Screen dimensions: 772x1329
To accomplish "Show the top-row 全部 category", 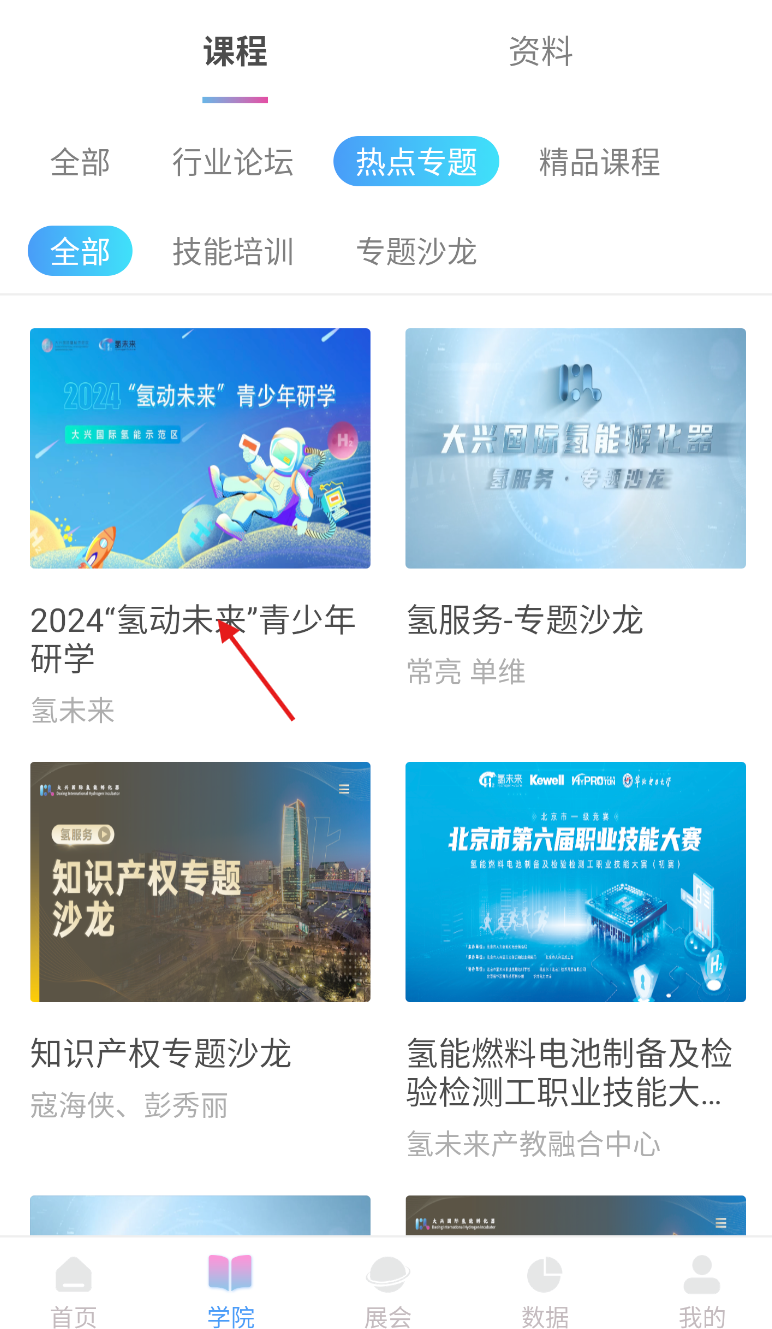I will coord(80,162).
